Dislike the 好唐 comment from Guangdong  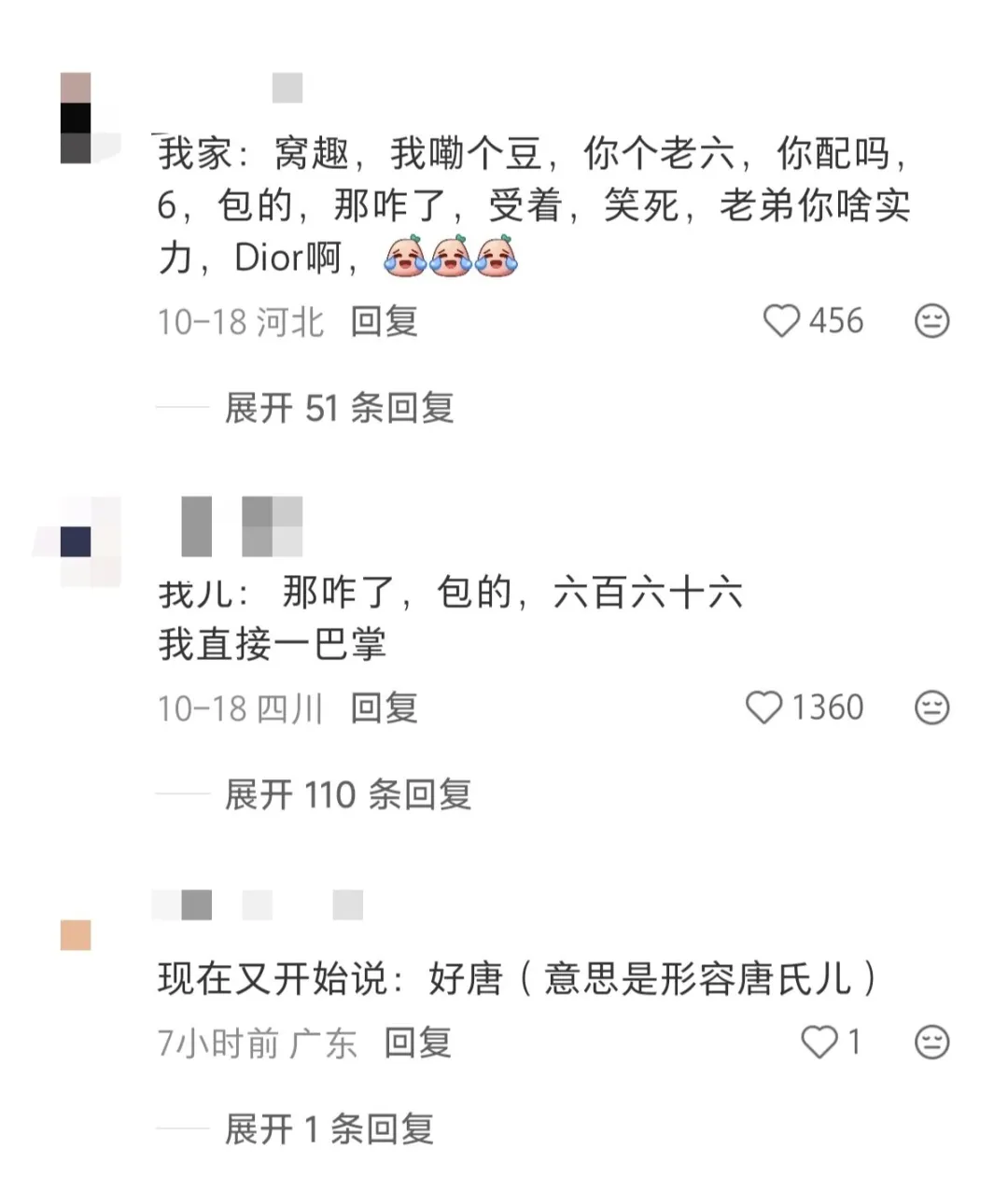pos(931,1042)
